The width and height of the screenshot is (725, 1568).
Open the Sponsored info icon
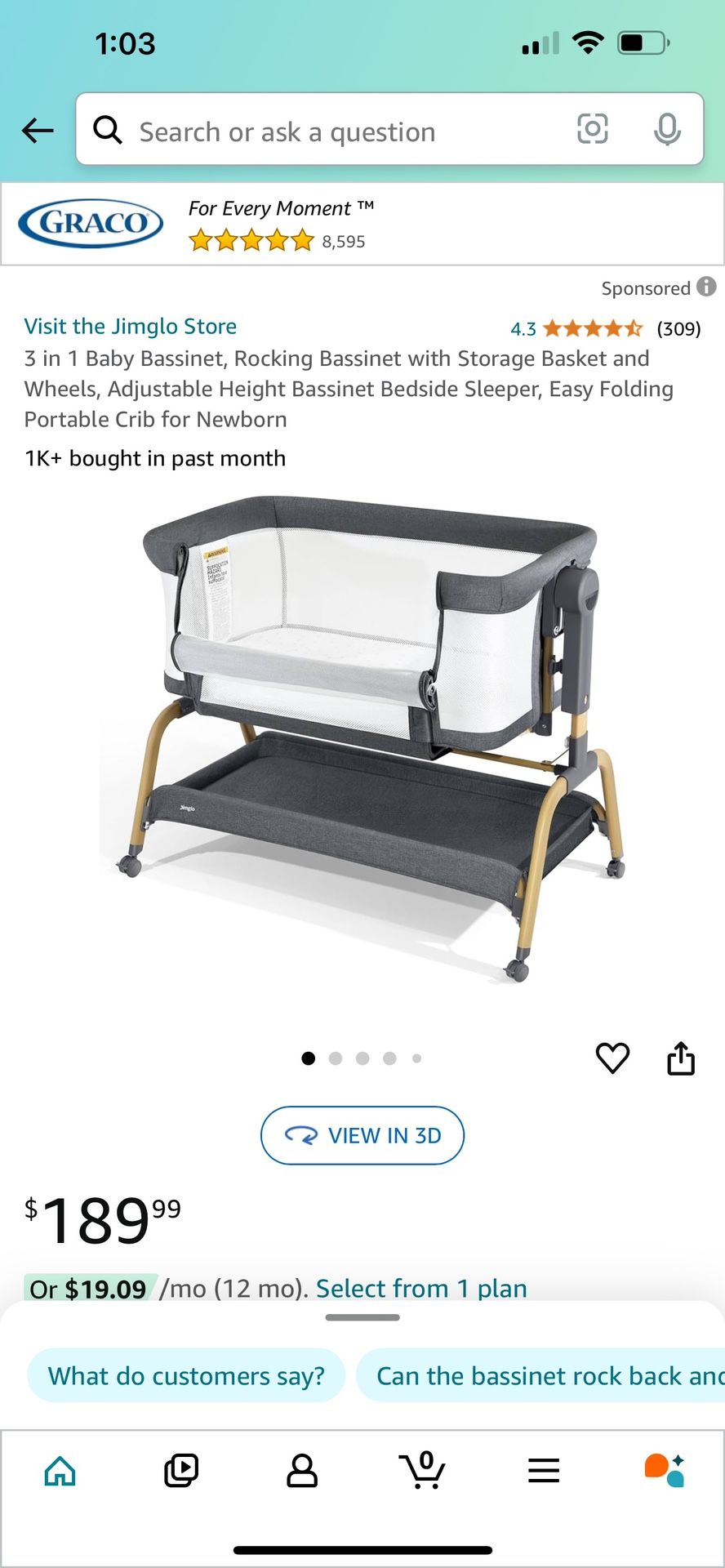point(706,287)
